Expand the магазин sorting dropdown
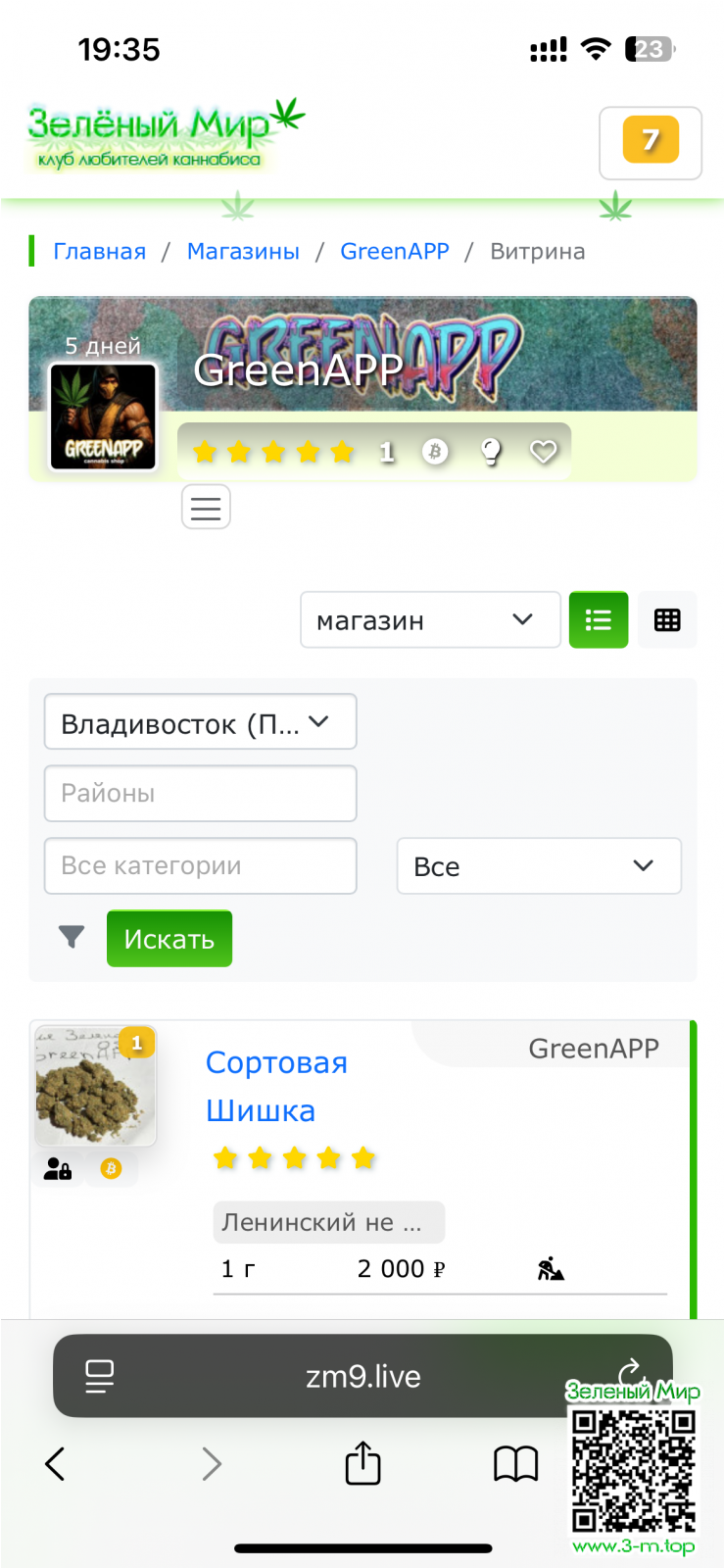Viewport: 724px width, 1568px height. point(429,620)
